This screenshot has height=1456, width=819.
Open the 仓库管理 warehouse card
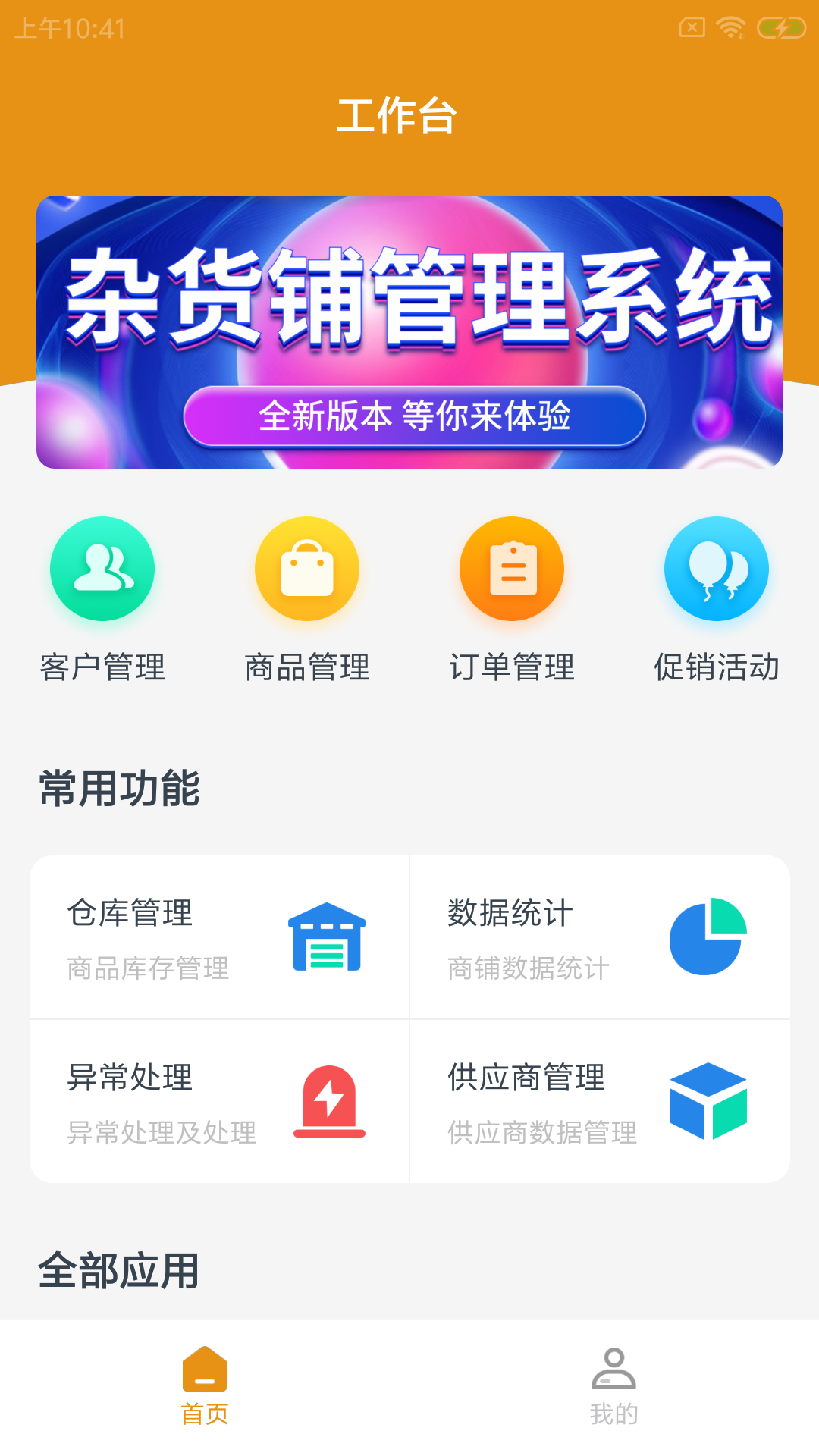[x=219, y=937]
